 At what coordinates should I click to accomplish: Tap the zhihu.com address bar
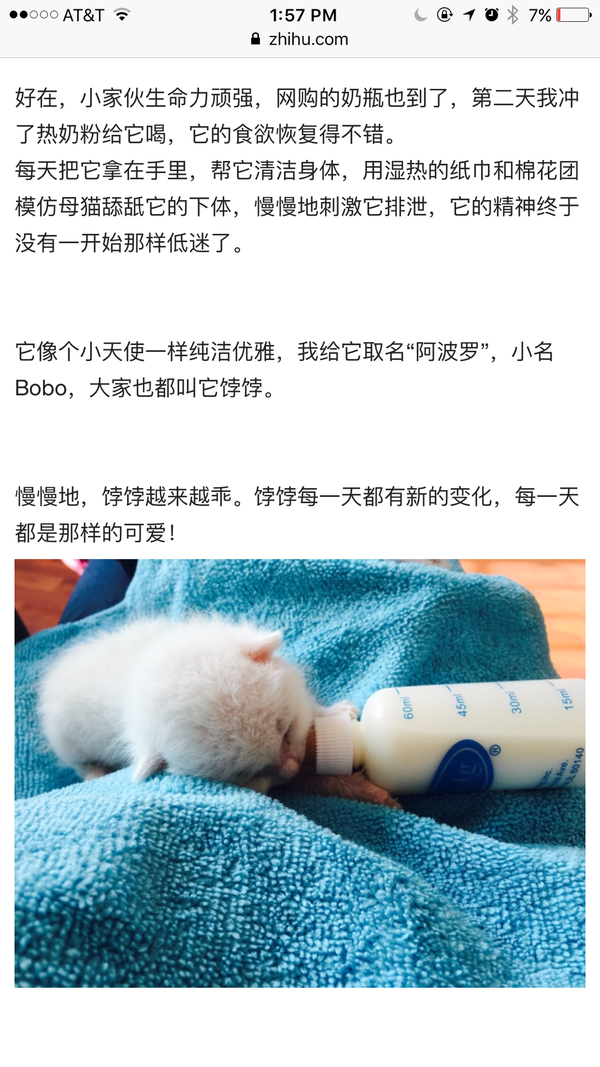point(300,39)
